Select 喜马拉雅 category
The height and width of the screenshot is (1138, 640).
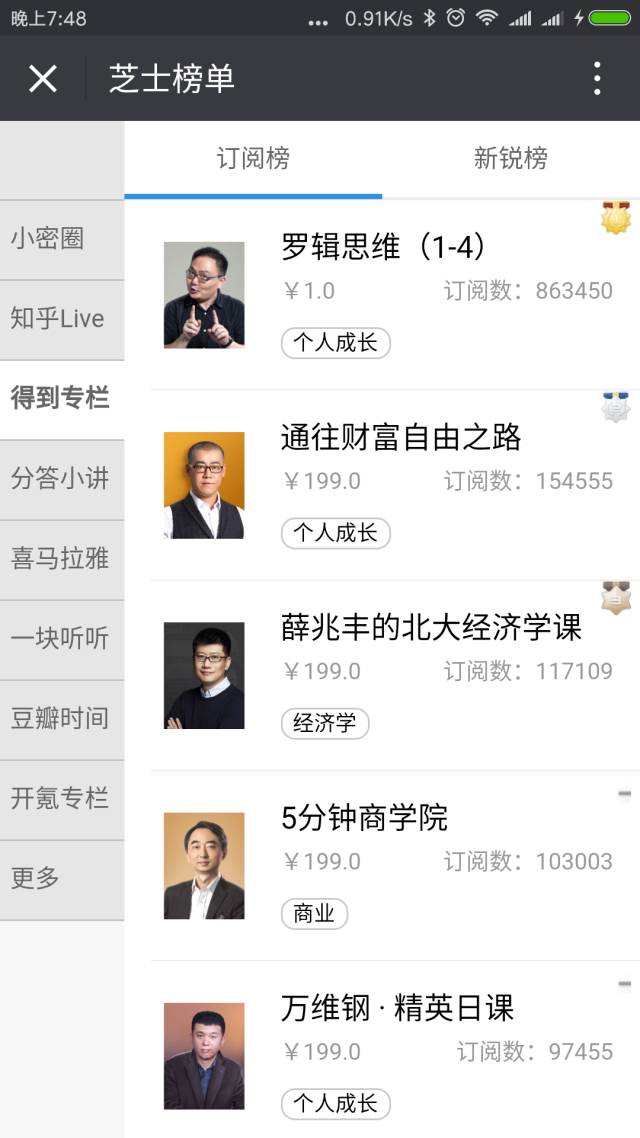pos(62,559)
